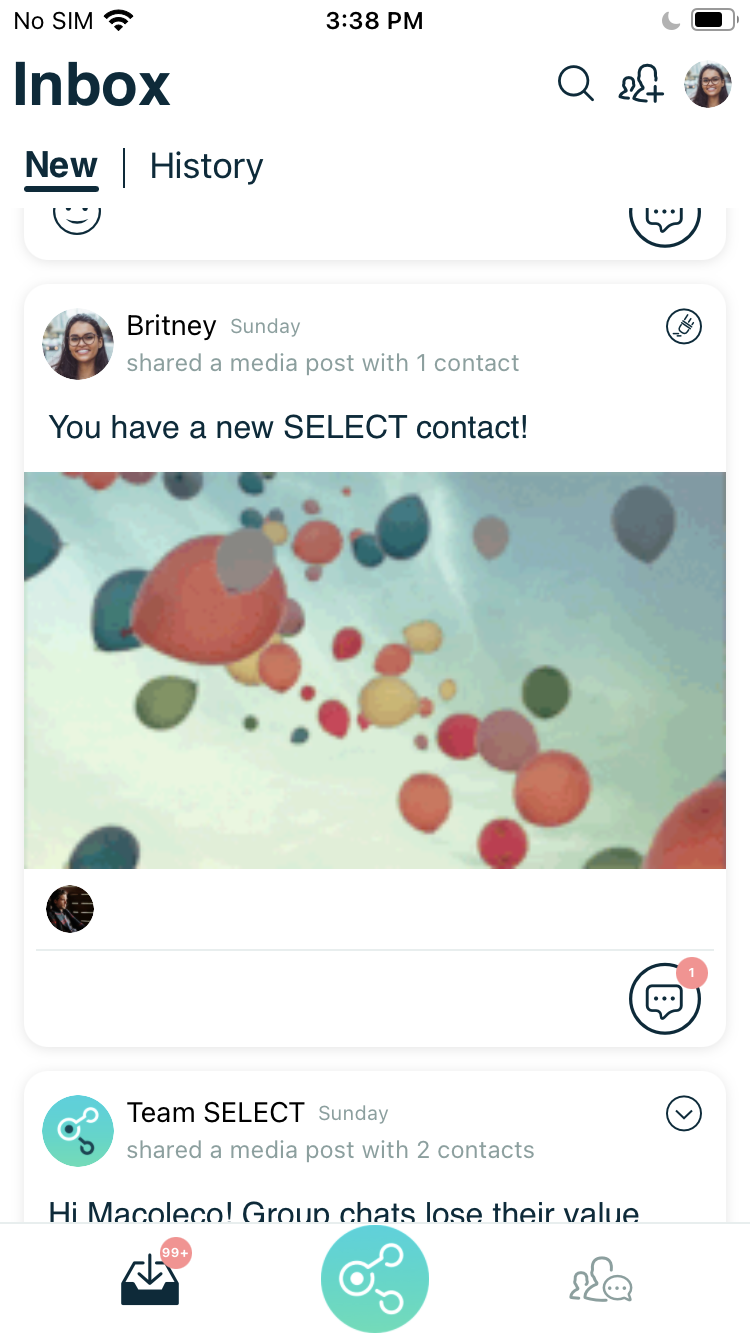Tap the center share button
750x1334 pixels.
(x=375, y=1279)
